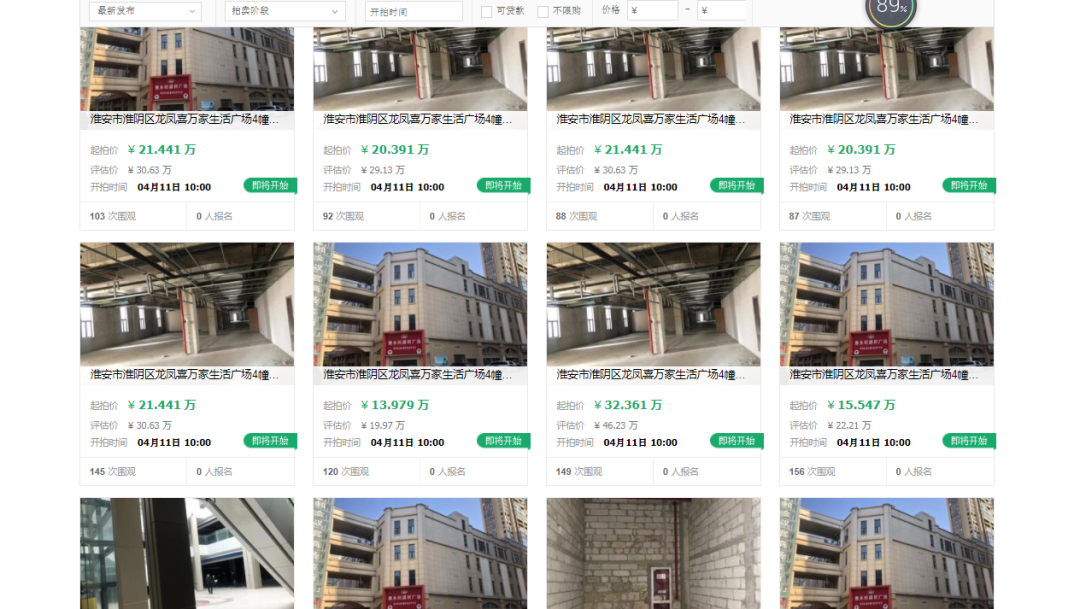This screenshot has width=1080, height=609.
Task: Check the 不限购 checkbox
Action: coord(543,11)
